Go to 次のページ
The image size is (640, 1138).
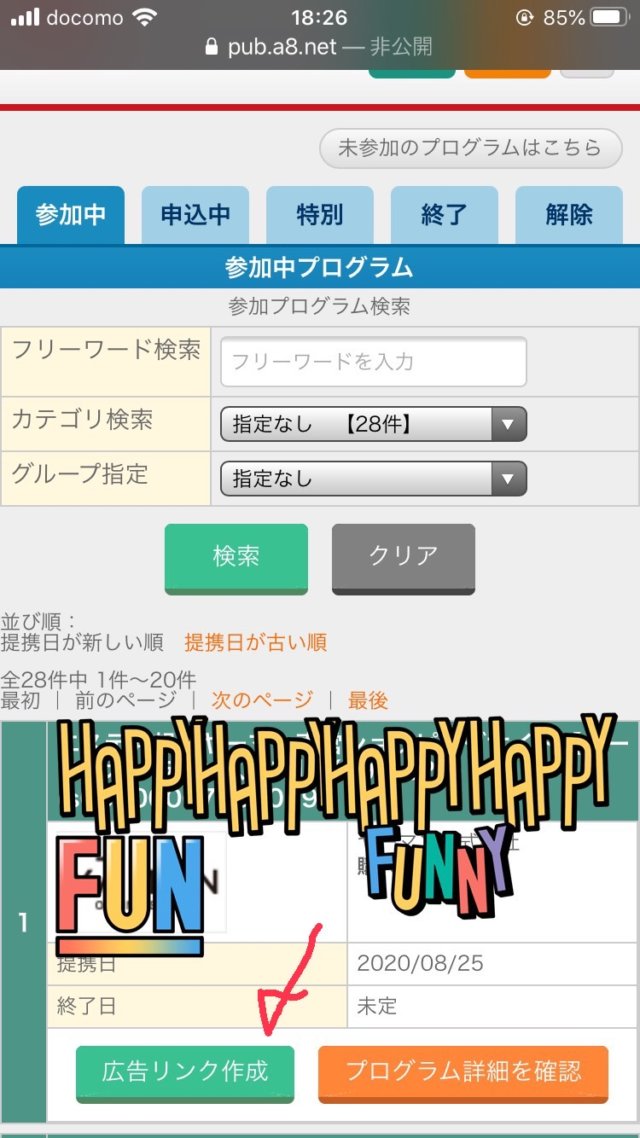pyautogui.click(x=262, y=700)
